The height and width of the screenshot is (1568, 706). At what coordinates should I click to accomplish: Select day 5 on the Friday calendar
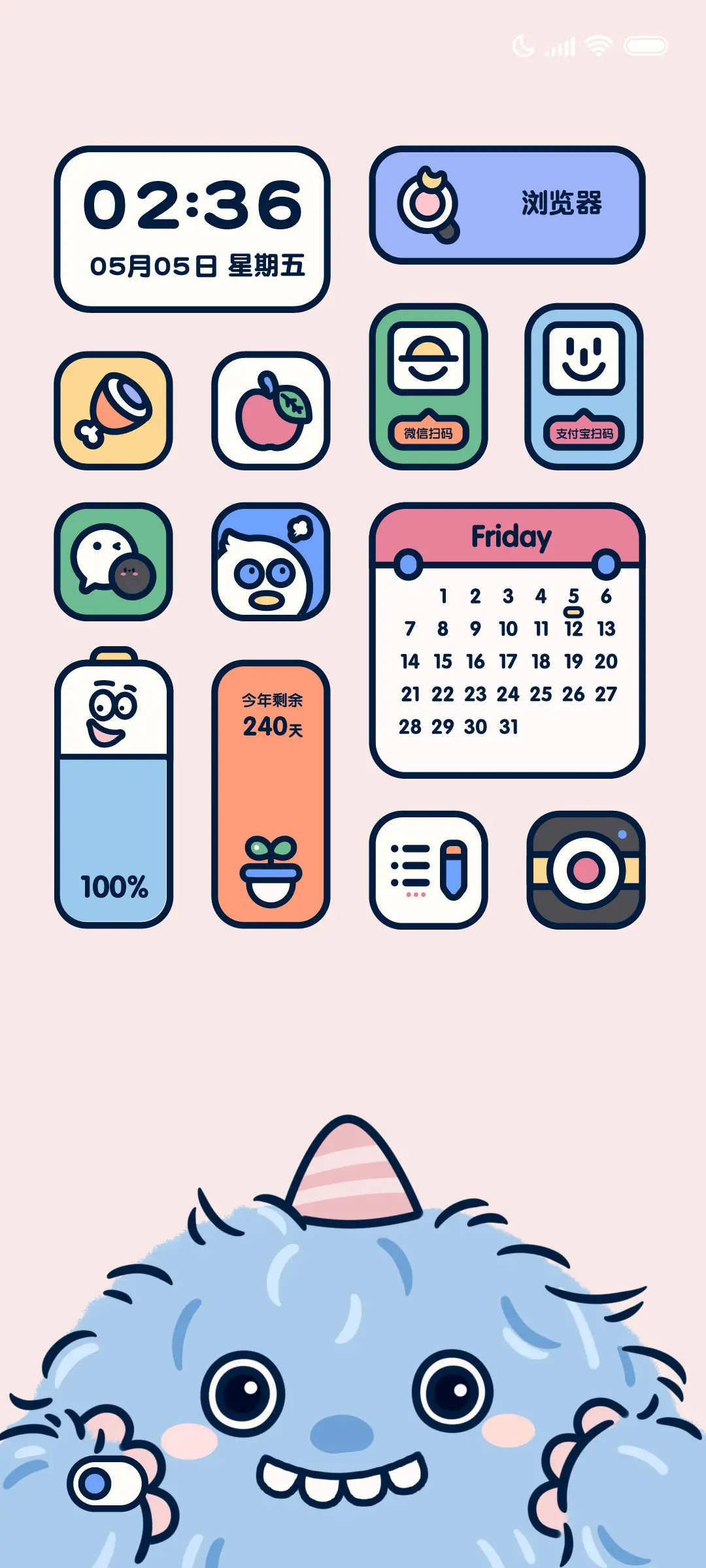point(572,596)
